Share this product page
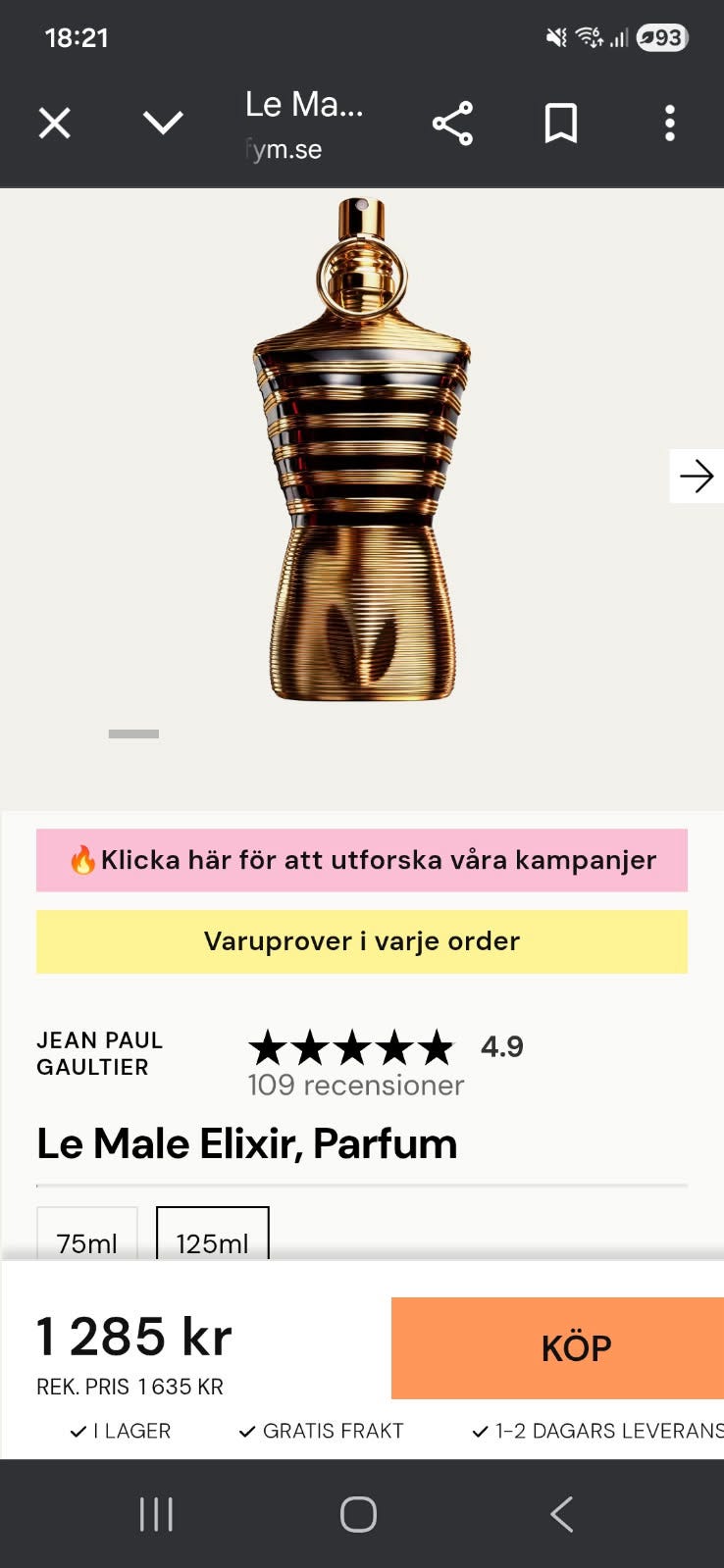Viewport: 724px width, 1568px height. click(452, 124)
